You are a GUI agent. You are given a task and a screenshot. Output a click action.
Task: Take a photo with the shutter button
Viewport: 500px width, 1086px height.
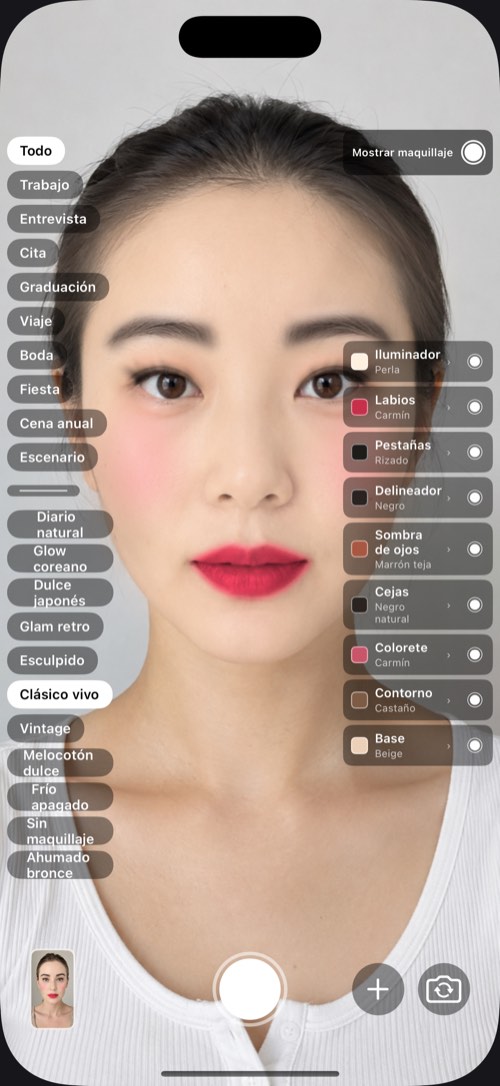[250, 988]
